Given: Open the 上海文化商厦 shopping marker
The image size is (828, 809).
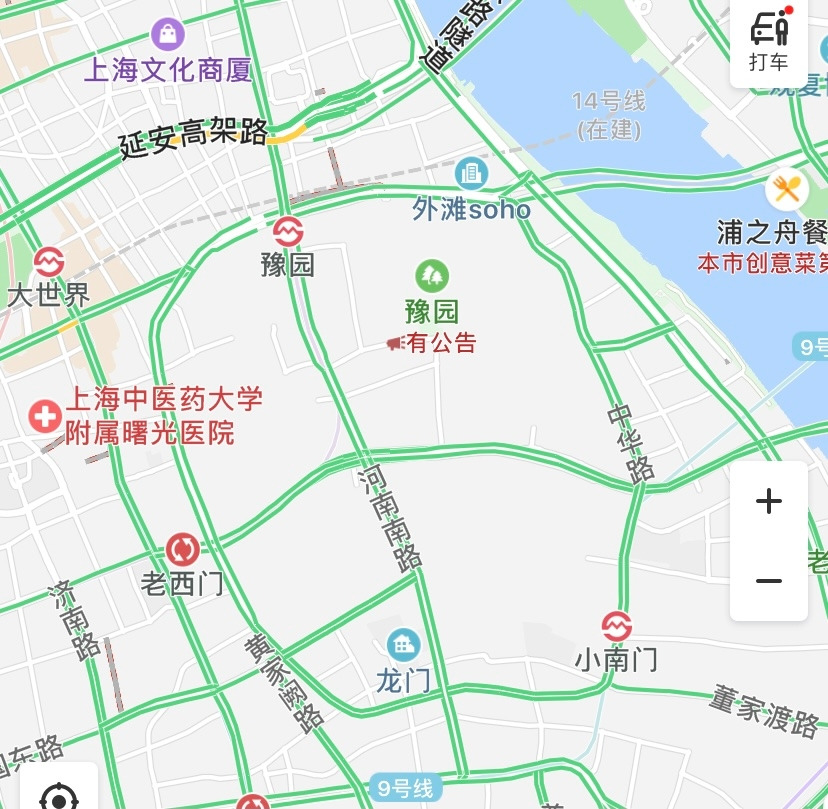Looking at the screenshot, I should [x=168, y=34].
